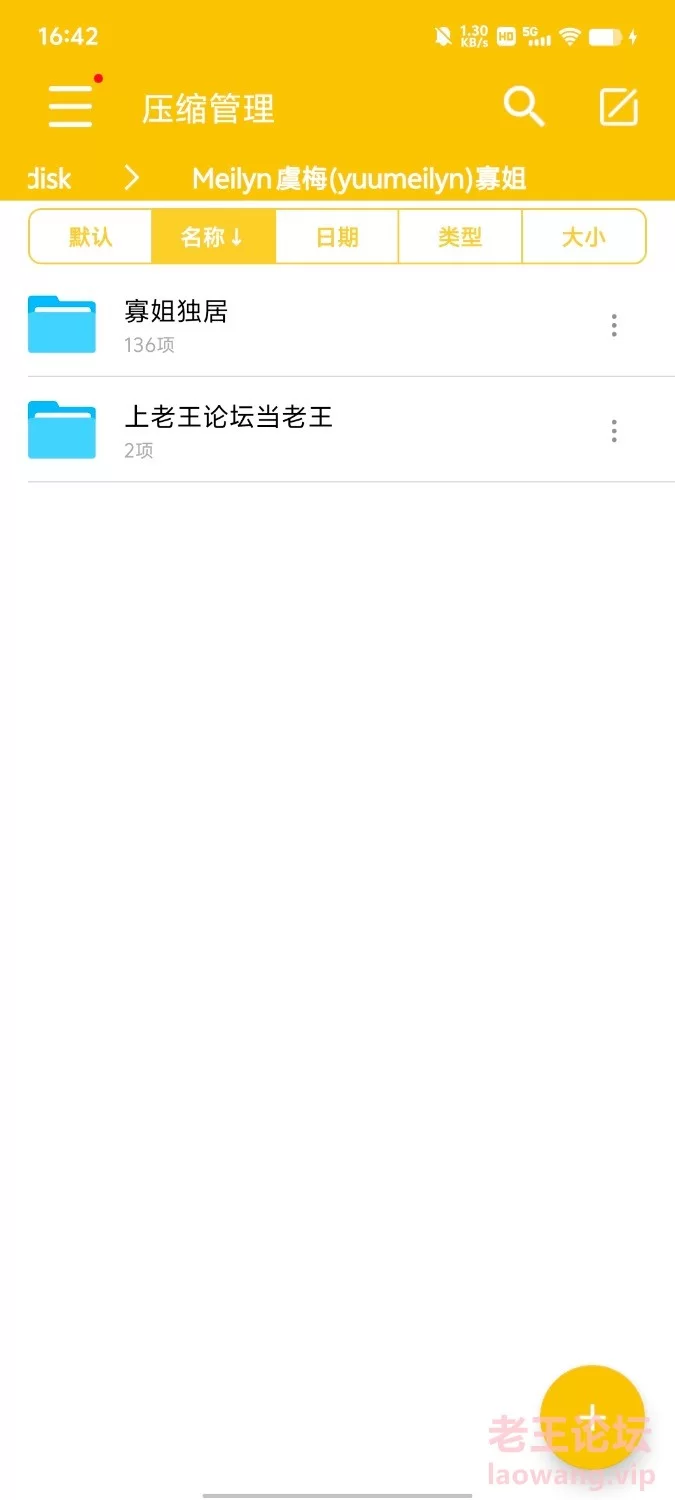This screenshot has height=1500, width=675.
Task: Sort files by 日期
Action: pyautogui.click(x=337, y=237)
